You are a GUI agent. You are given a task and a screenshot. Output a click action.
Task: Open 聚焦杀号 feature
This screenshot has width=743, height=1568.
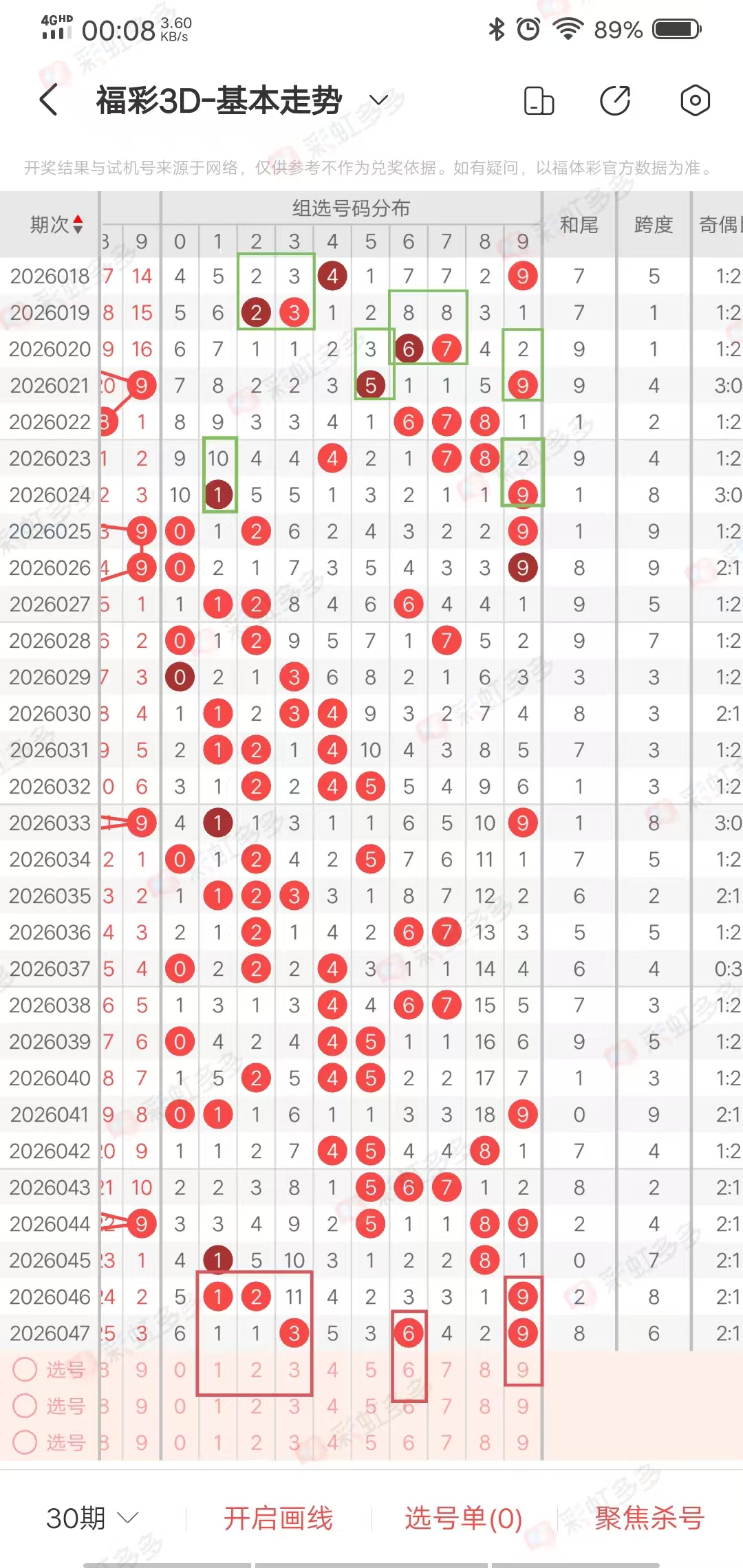click(x=649, y=1518)
